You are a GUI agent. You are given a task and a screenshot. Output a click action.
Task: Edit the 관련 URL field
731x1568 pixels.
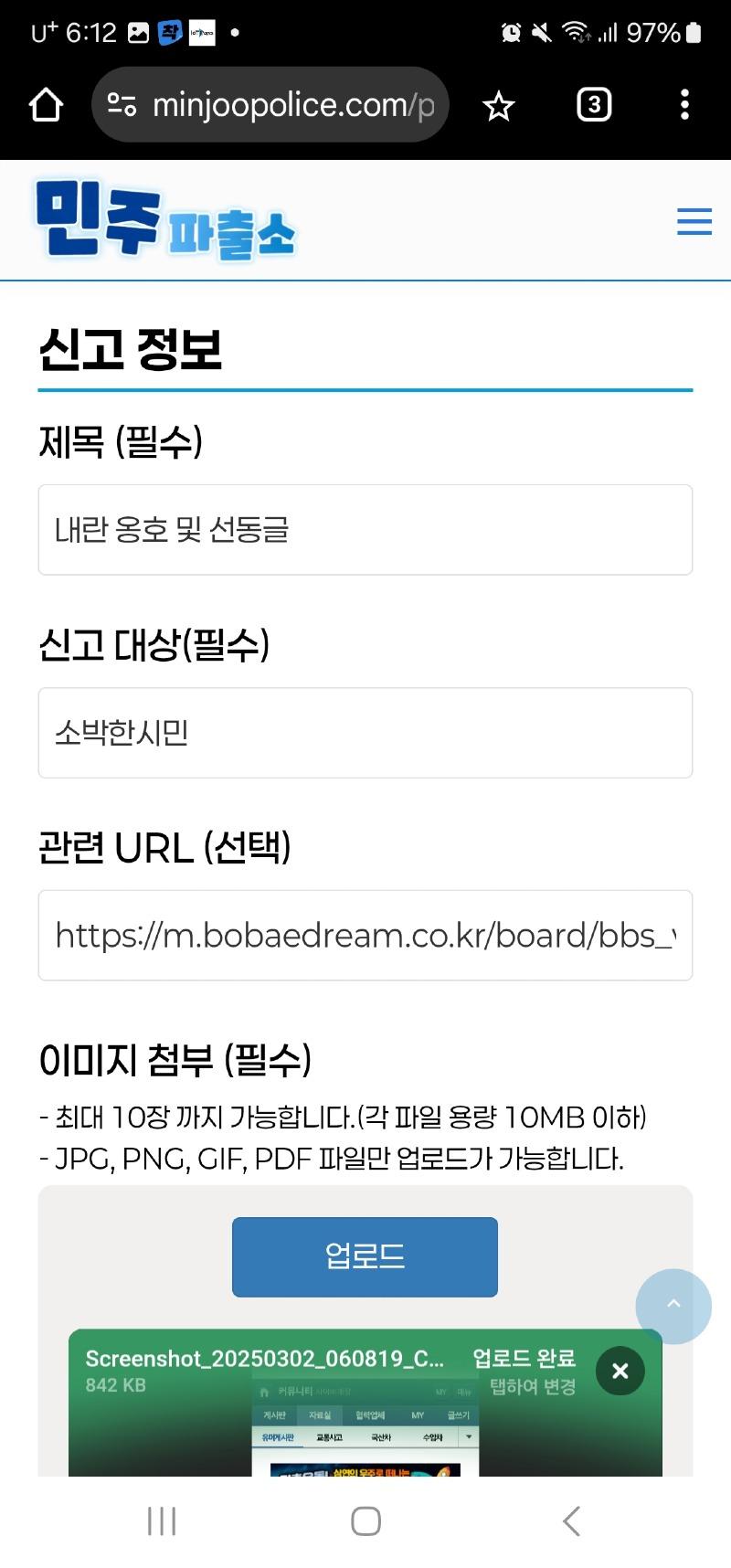coord(365,936)
